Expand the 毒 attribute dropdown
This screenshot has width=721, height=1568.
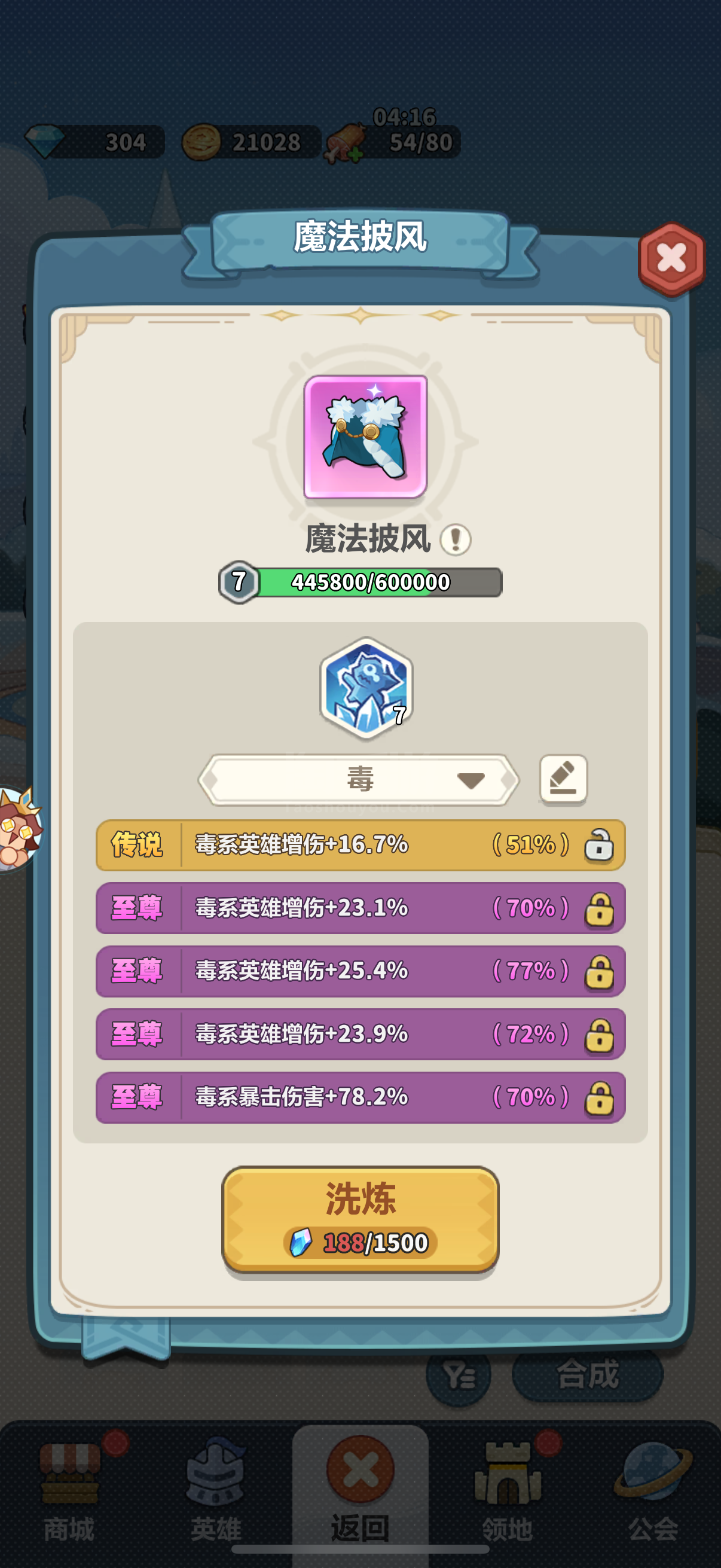[x=359, y=780]
